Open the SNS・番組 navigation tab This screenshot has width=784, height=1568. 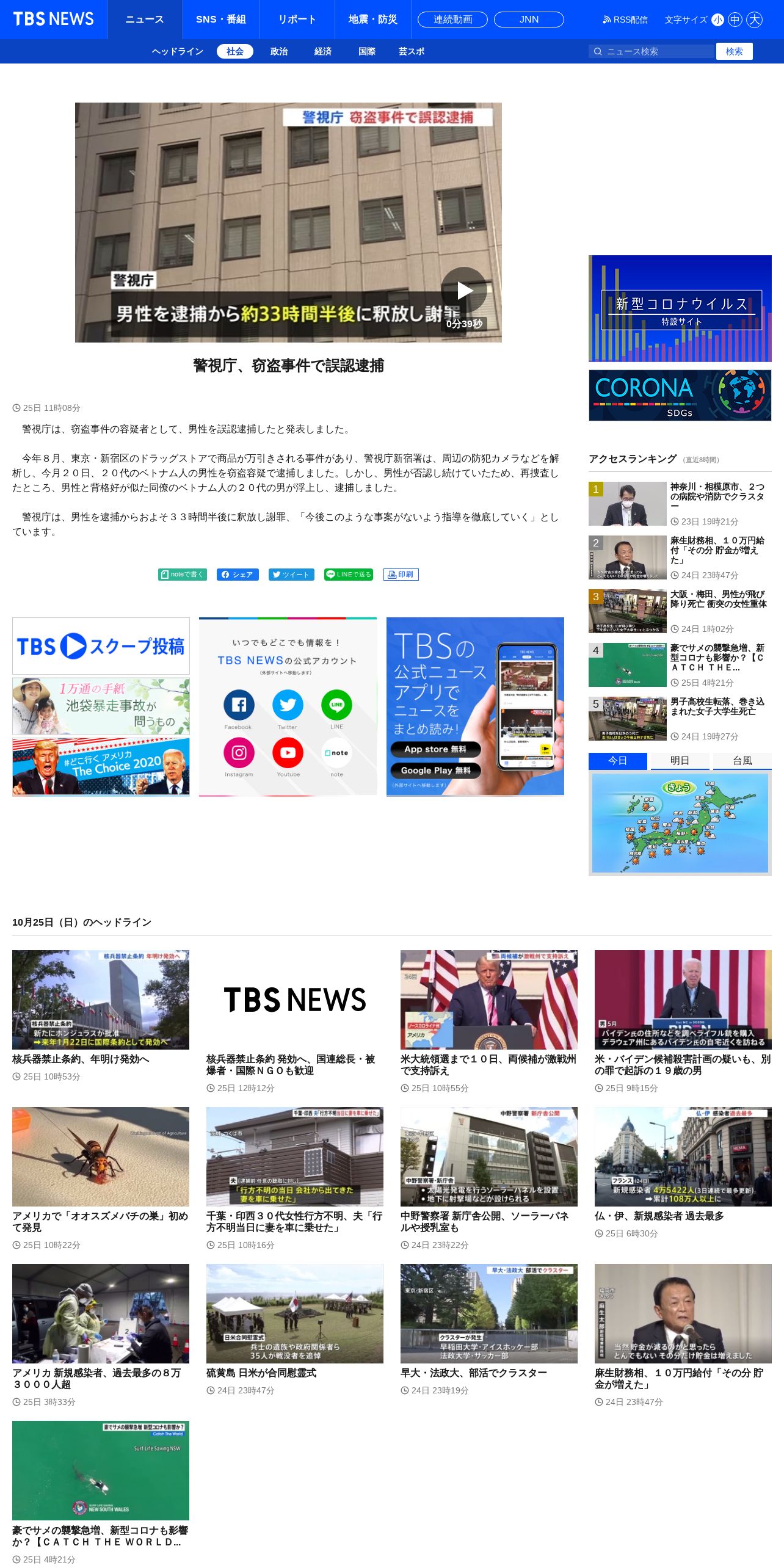click(x=221, y=20)
